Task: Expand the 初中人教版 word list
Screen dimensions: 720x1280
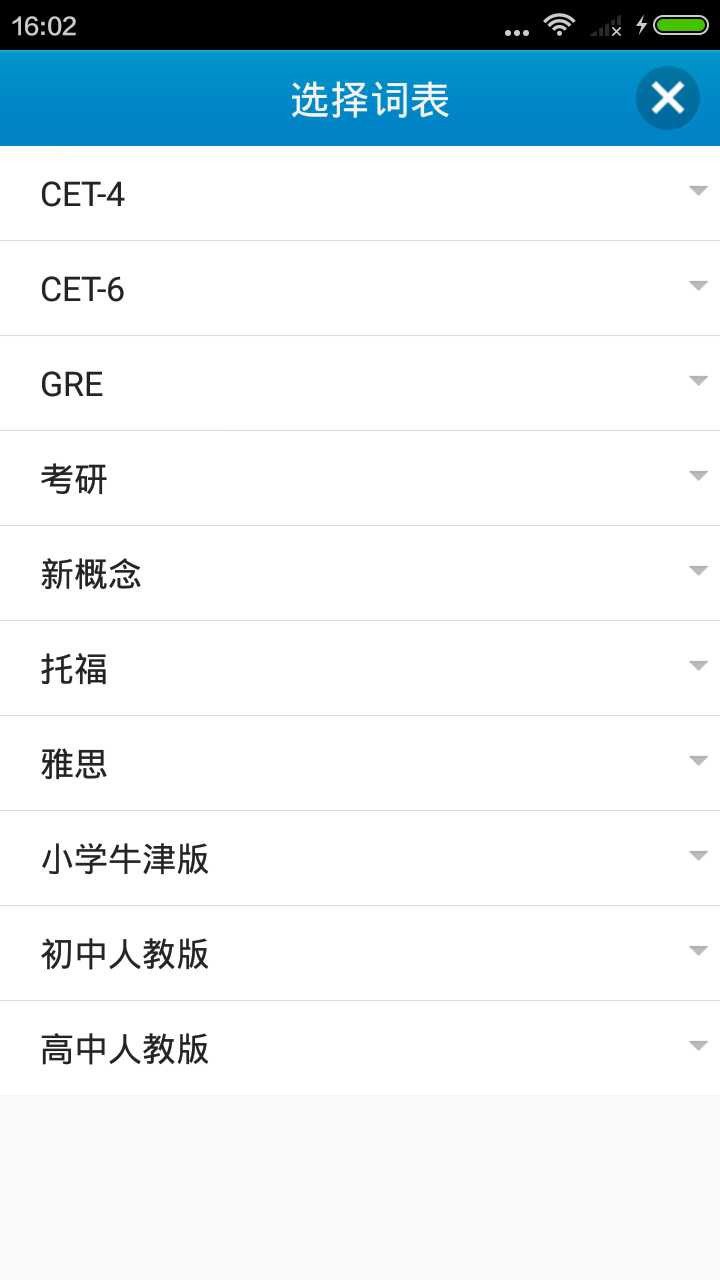Action: pyautogui.click(x=360, y=954)
